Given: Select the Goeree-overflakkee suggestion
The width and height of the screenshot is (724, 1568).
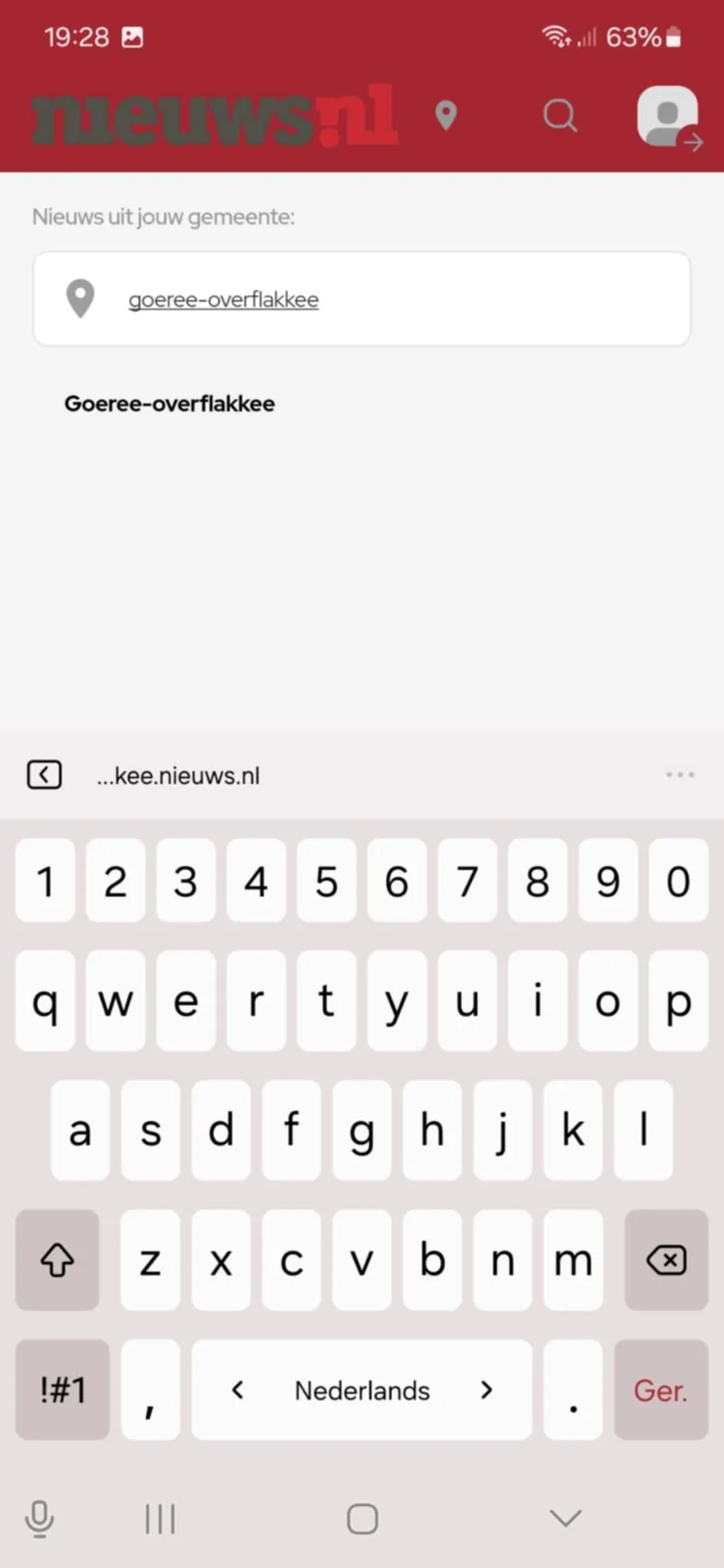Looking at the screenshot, I should click(x=169, y=403).
